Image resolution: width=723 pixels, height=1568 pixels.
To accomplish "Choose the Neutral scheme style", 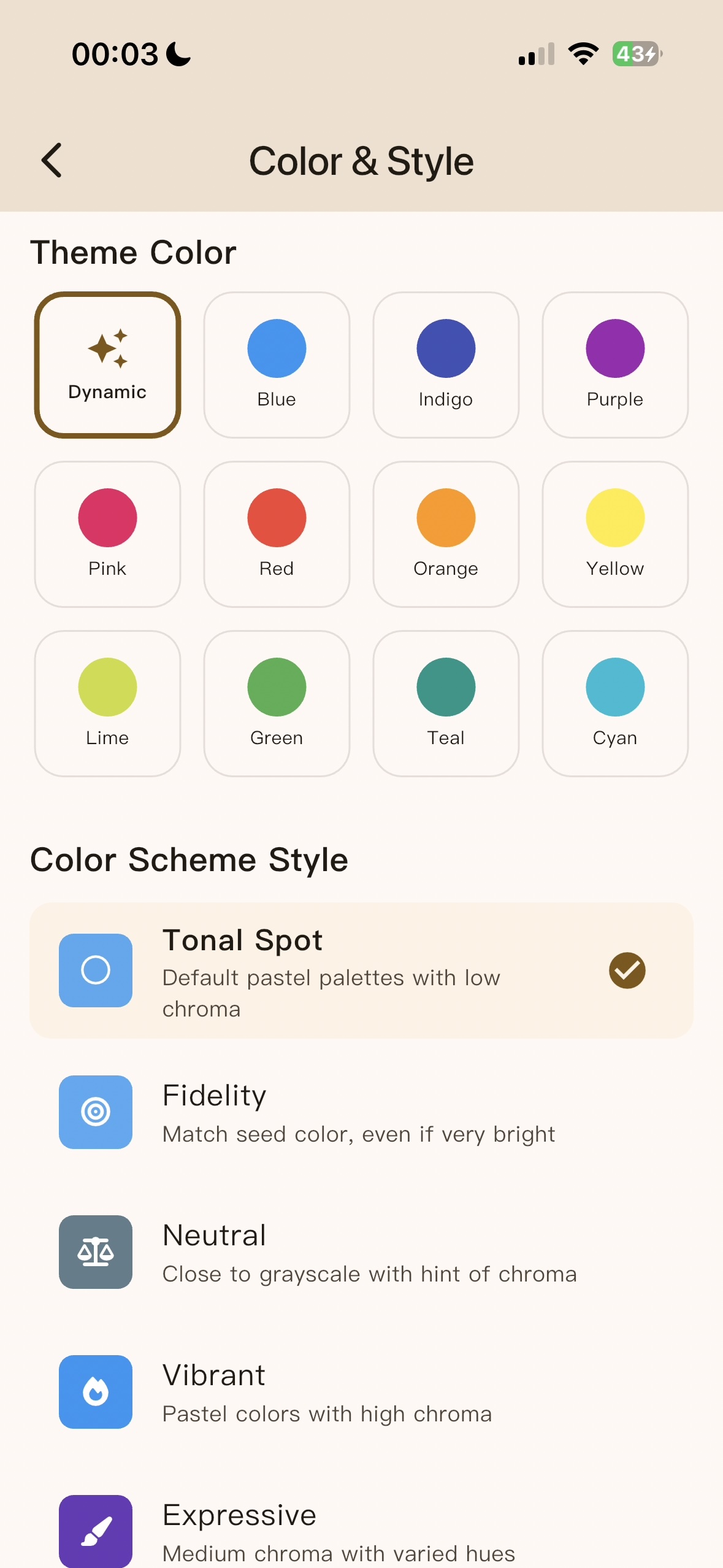I will 361,1252.
